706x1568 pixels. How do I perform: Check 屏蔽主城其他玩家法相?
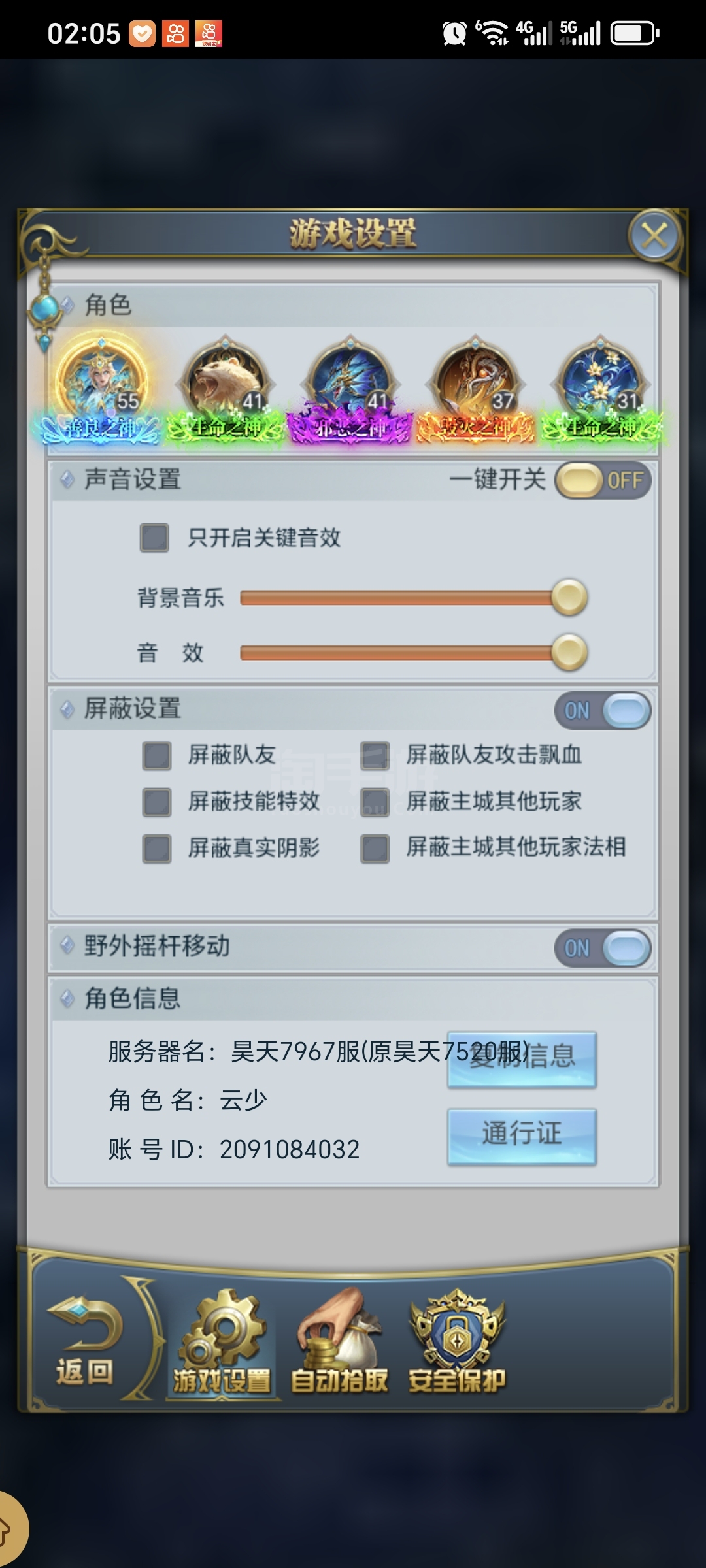pyautogui.click(x=375, y=848)
